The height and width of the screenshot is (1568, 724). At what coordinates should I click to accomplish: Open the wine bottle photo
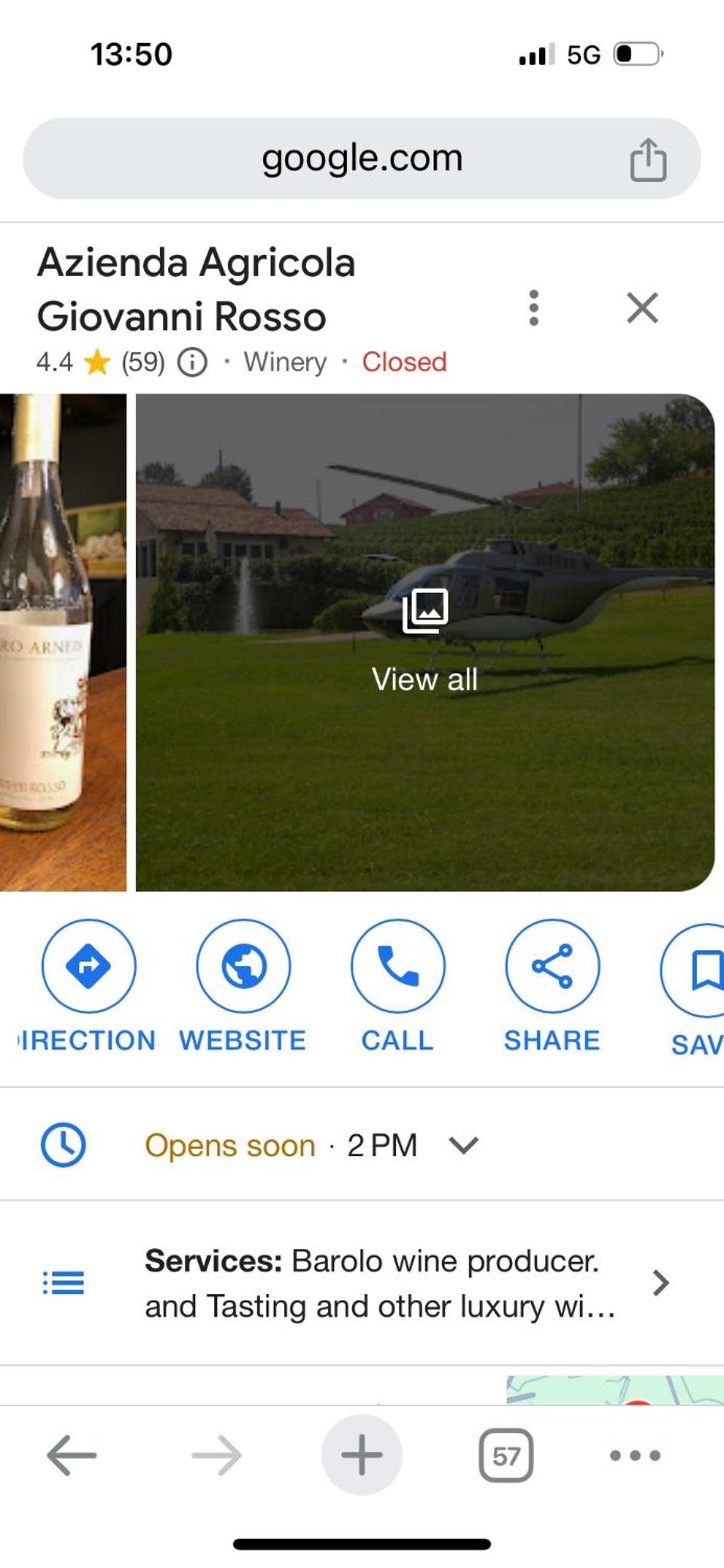(x=63, y=642)
